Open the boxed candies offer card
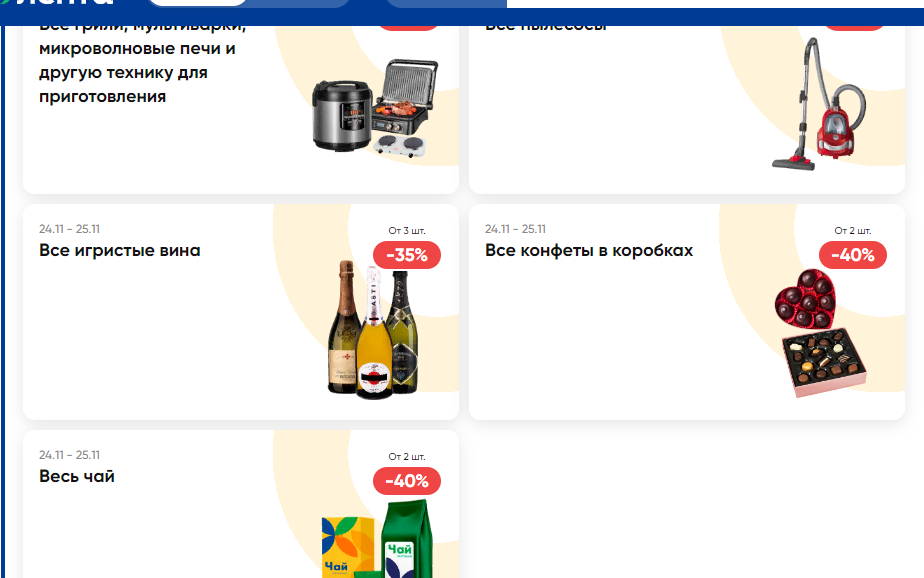The width and height of the screenshot is (924, 578). (687, 312)
